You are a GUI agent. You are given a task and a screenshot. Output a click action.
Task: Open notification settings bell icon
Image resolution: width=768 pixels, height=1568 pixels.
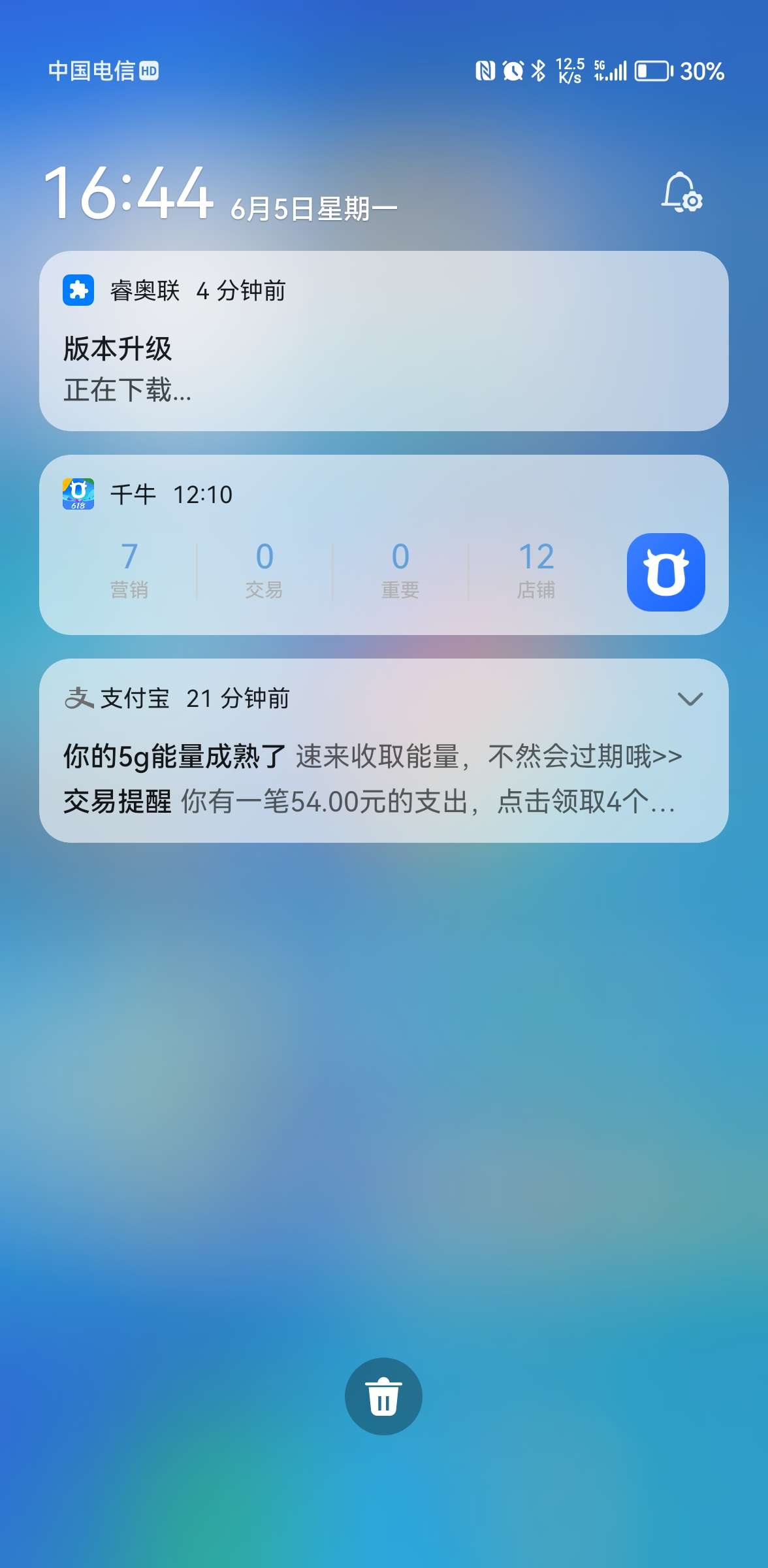(x=682, y=193)
